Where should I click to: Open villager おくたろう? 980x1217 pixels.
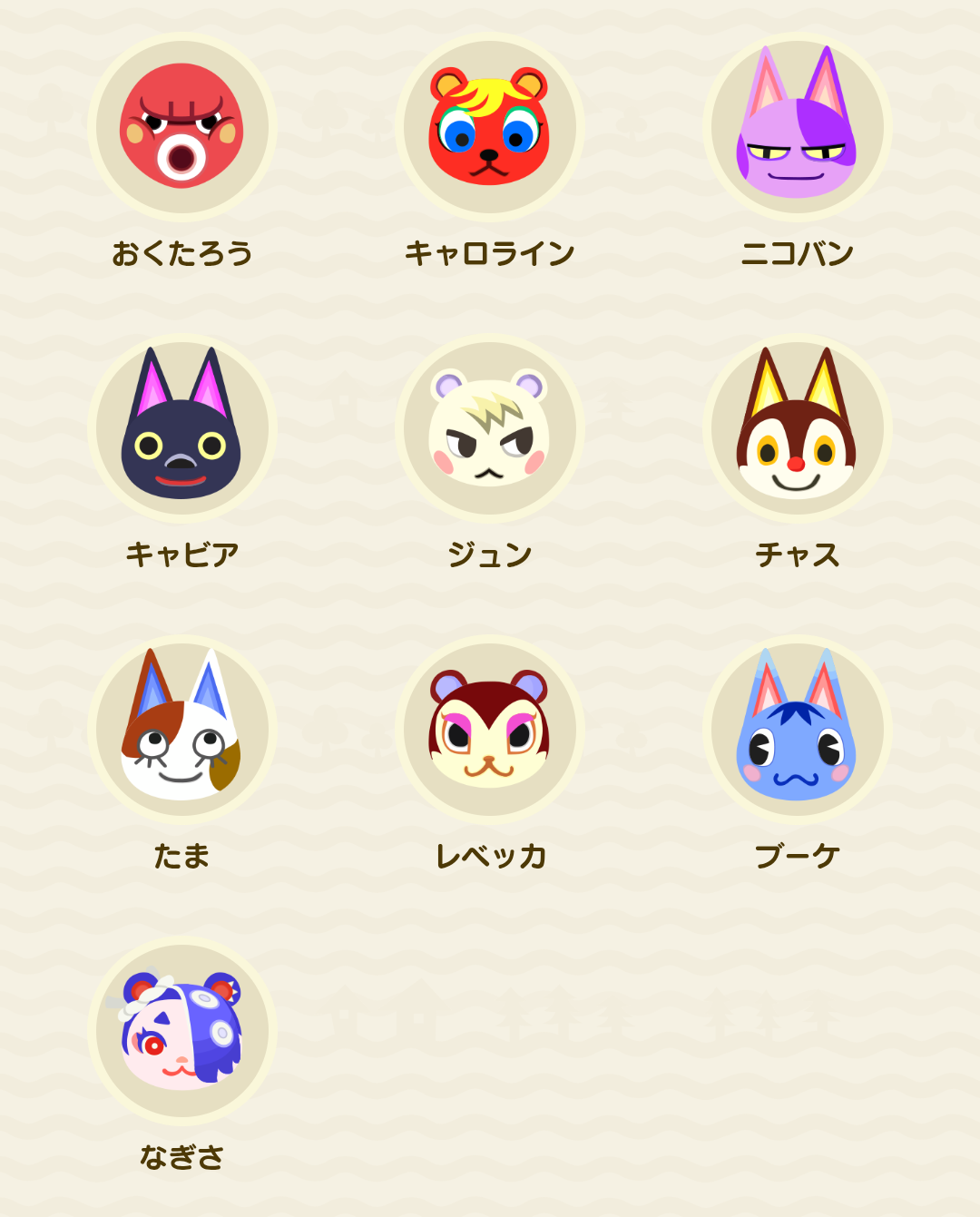181,127
